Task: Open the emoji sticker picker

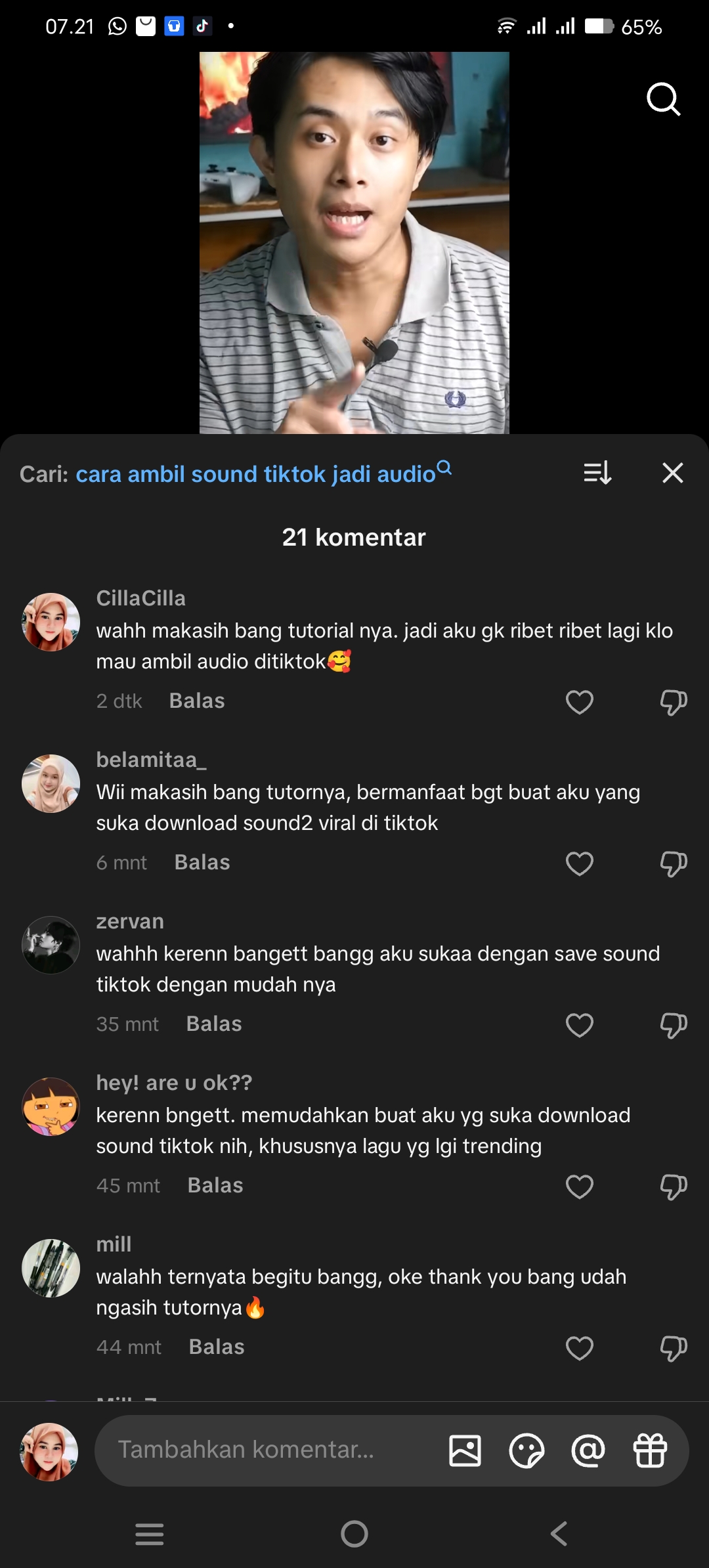Action: 526,1450
